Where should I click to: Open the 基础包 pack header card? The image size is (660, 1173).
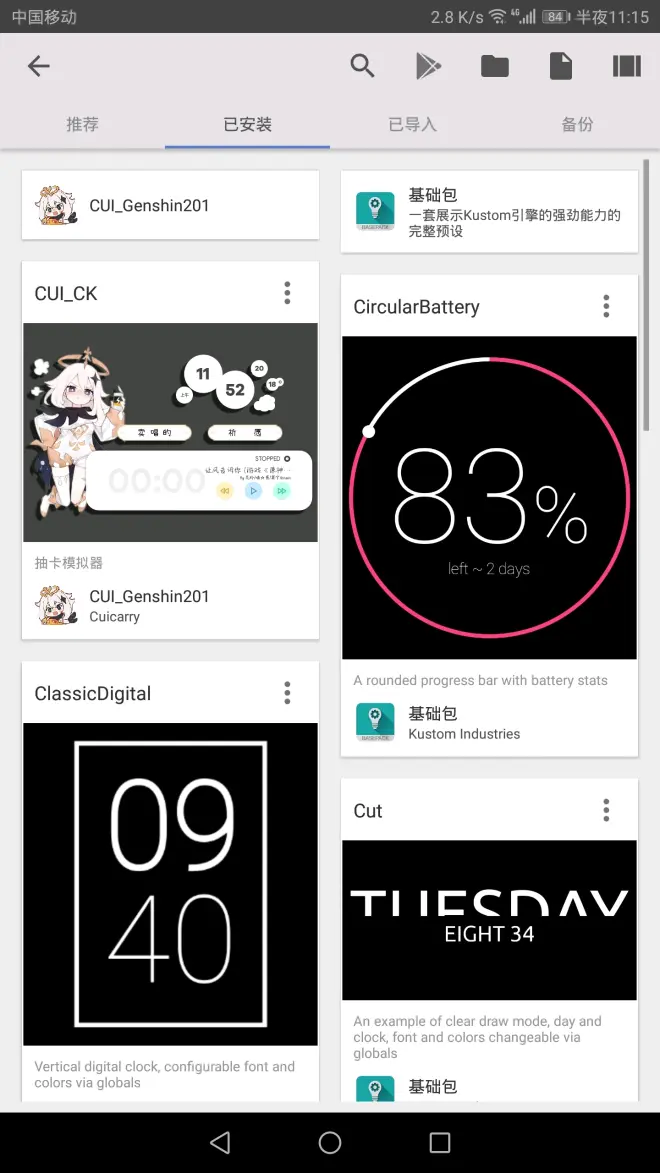[x=489, y=212]
